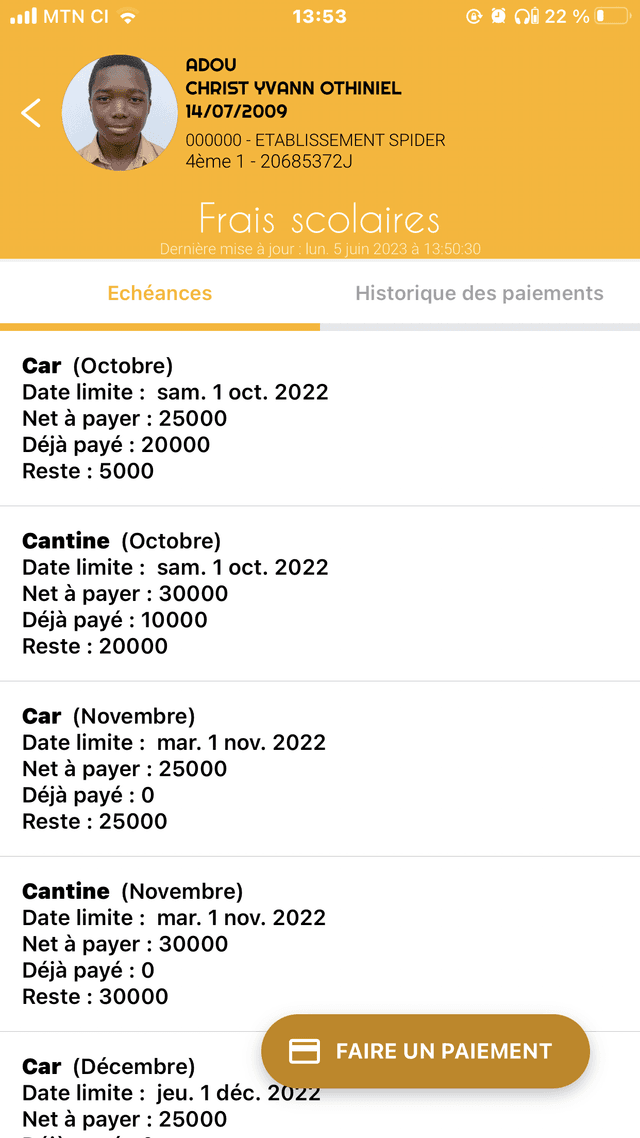Open the Historique des paiements tab

pos(479,293)
